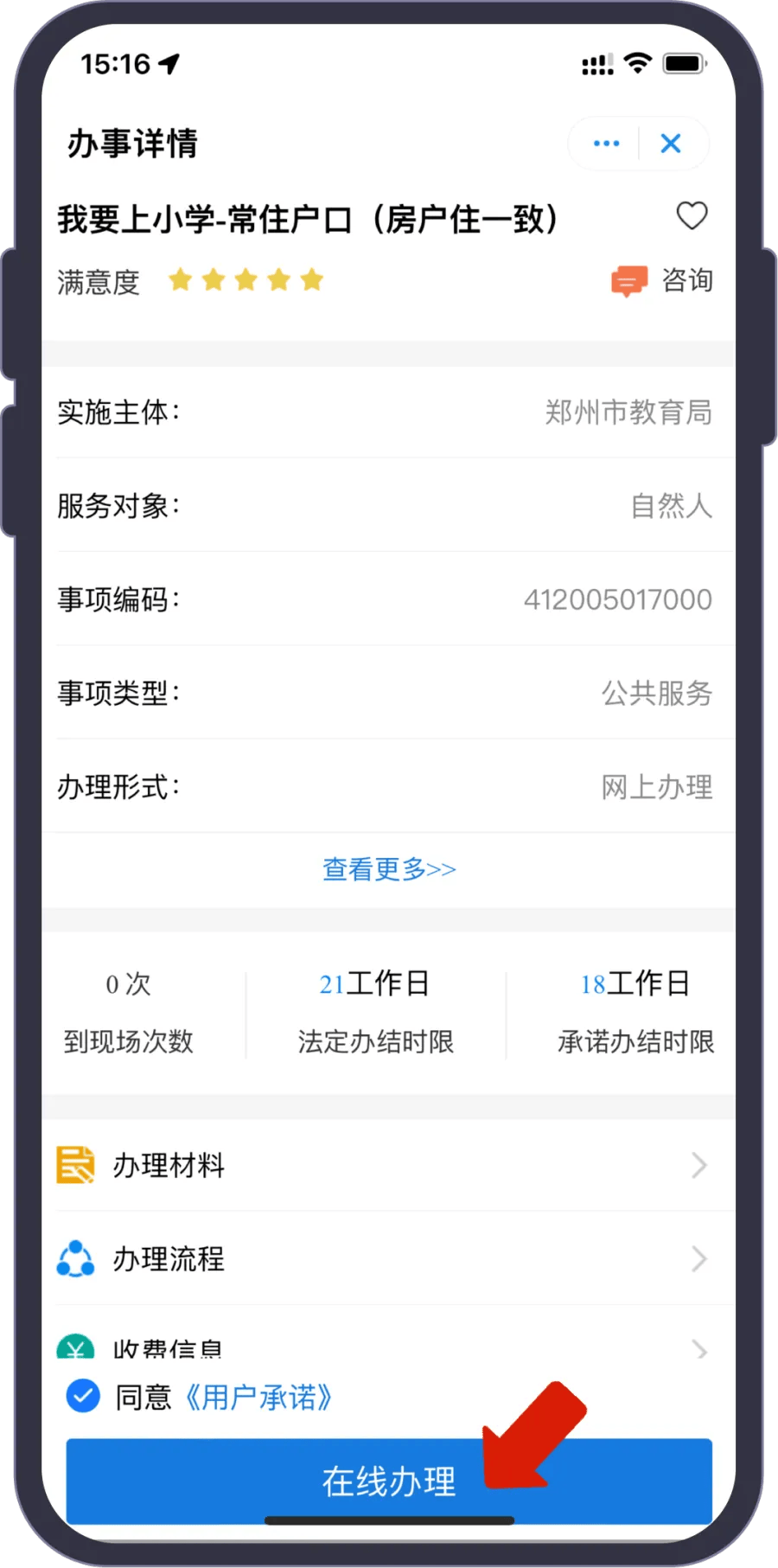
Task: Uncheck the 同意 agreement checkbox
Action: 83,1396
